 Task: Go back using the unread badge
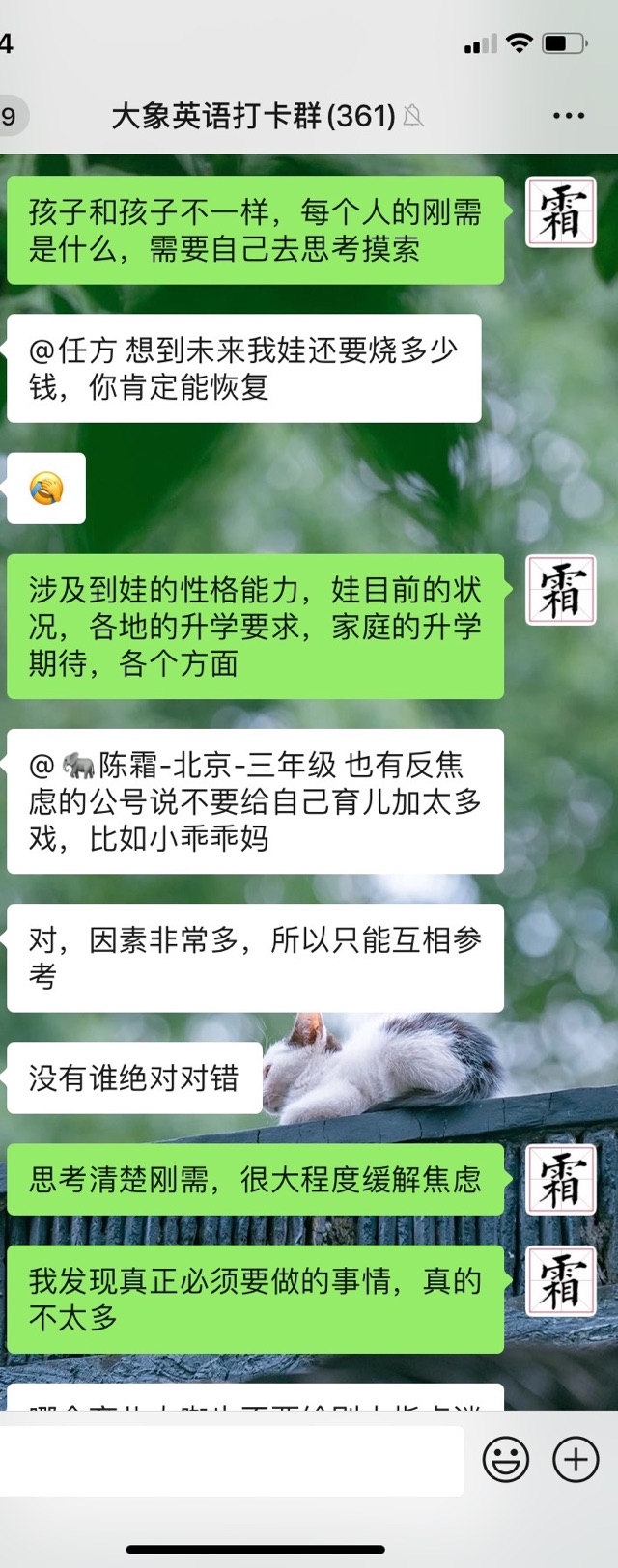coord(11,116)
